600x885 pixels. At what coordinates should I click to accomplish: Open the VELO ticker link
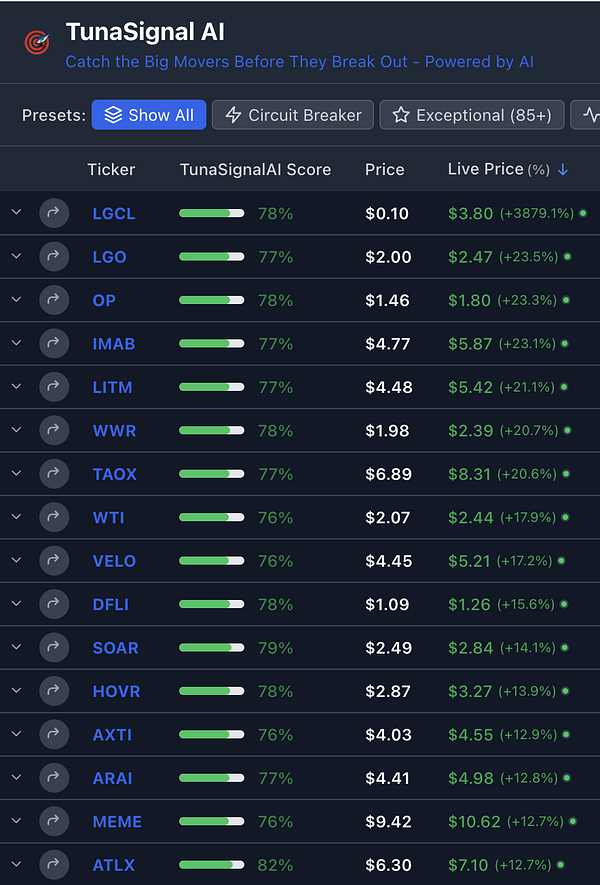(114, 561)
